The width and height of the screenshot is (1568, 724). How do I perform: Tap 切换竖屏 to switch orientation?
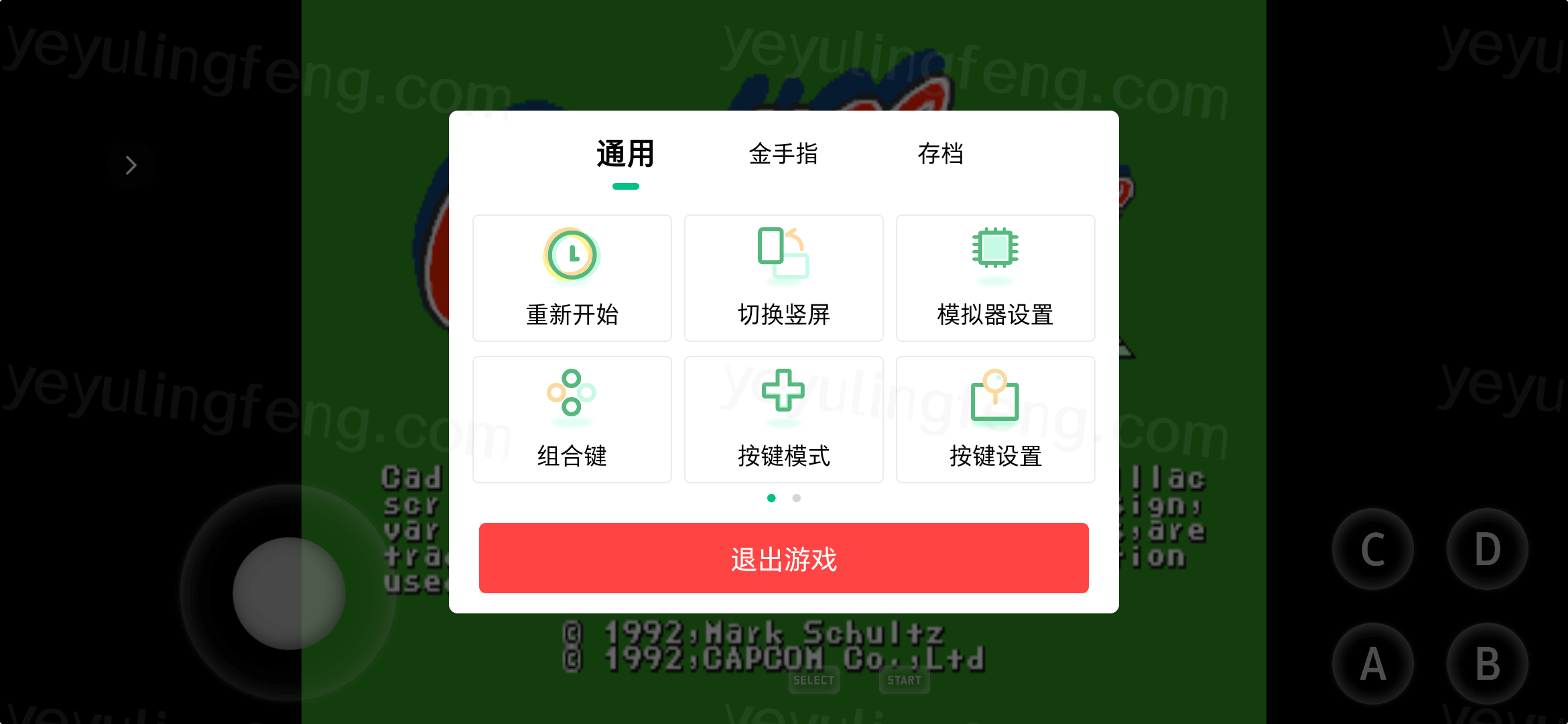pos(783,278)
